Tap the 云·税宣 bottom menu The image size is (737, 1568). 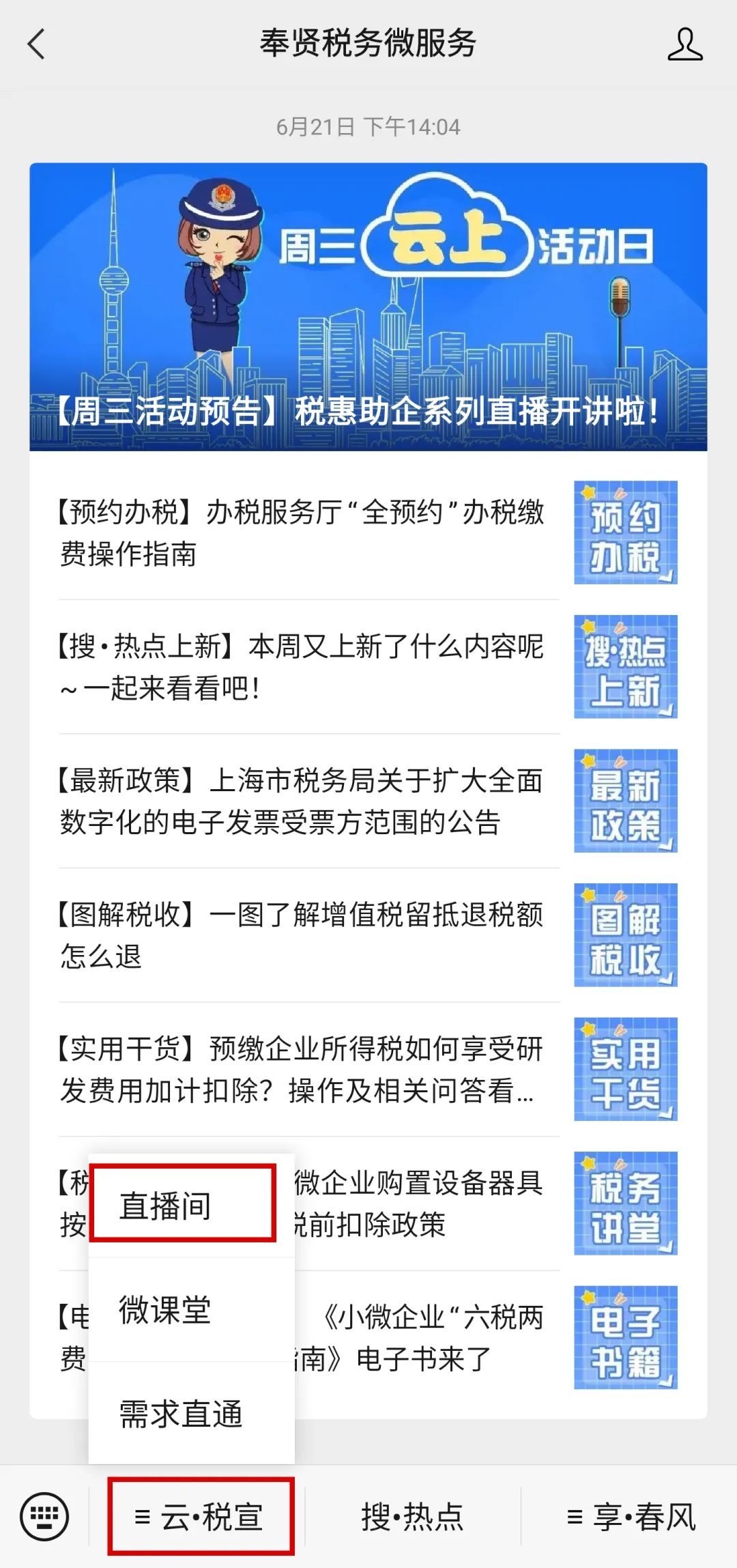pos(201,1516)
